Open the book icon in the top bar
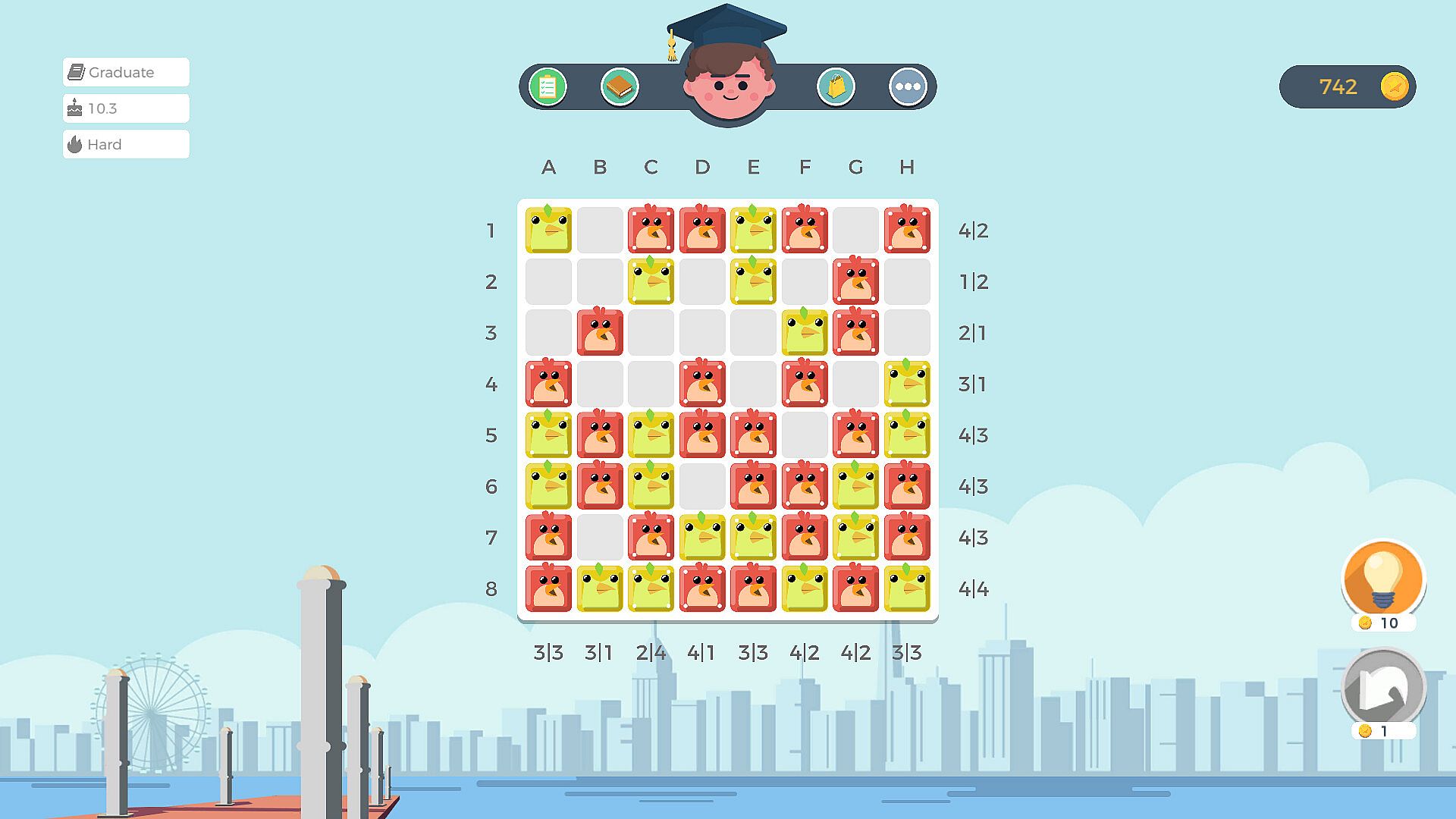The image size is (1456, 819). coord(620,87)
